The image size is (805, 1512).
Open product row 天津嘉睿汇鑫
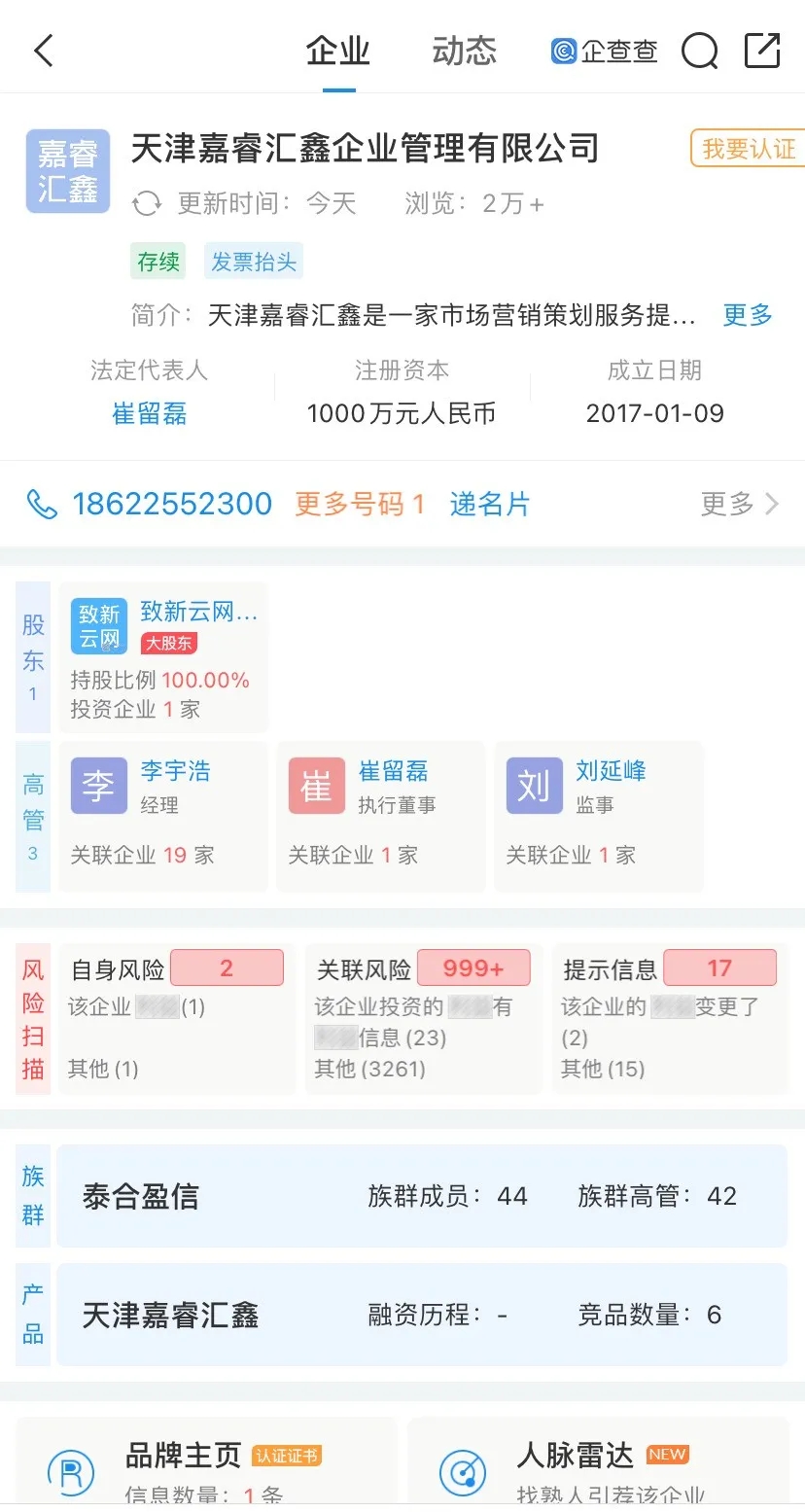pyautogui.click(x=422, y=1315)
